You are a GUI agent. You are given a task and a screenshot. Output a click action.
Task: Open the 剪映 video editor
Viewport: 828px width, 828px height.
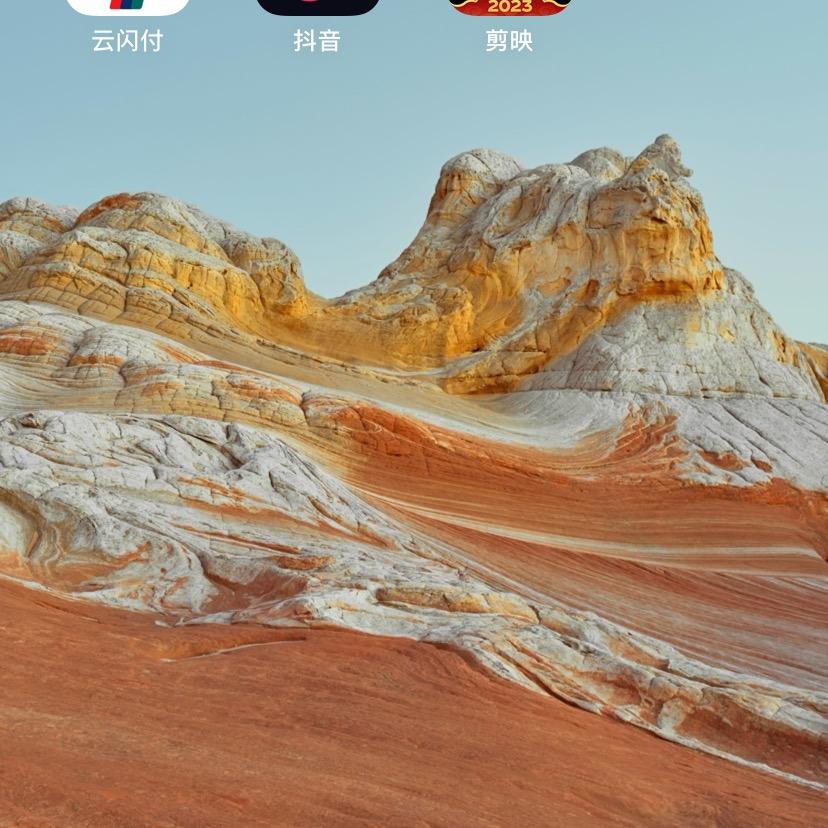click(509, 8)
